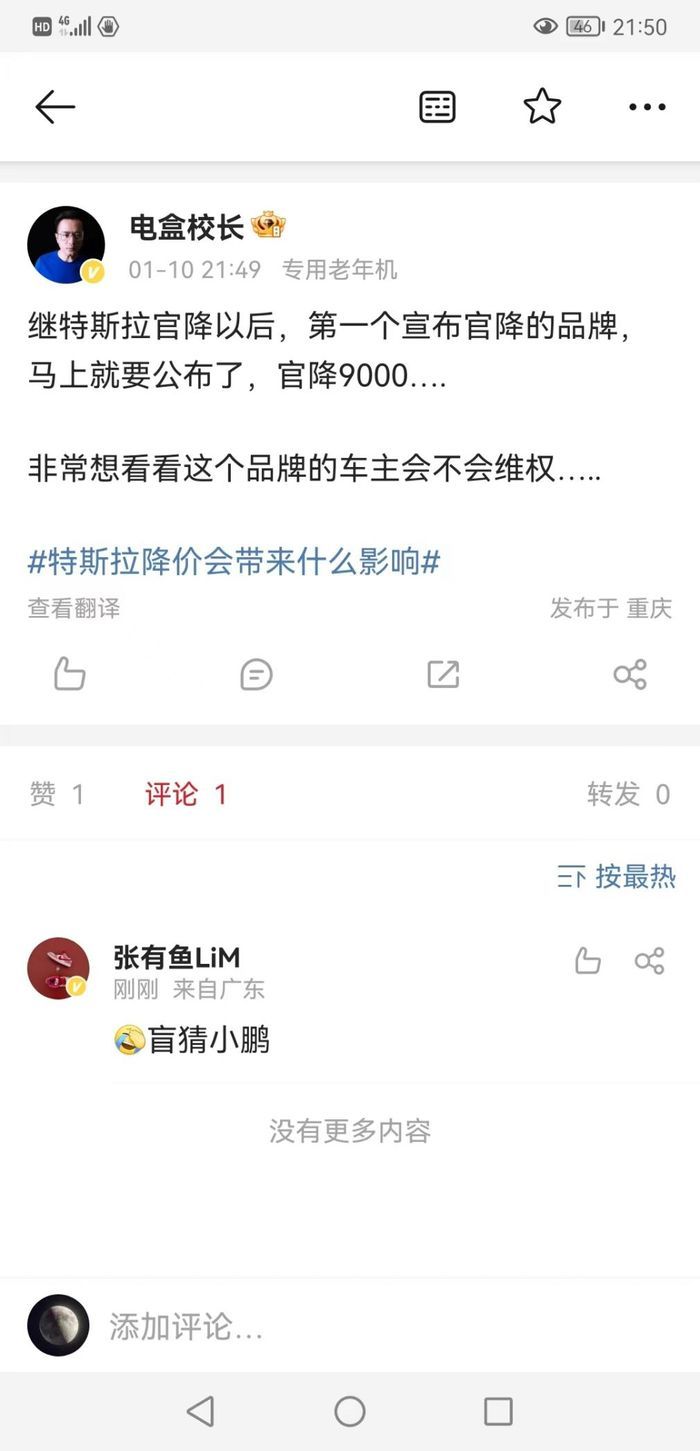Viewport: 700px width, 1451px height.
Task: Switch to the 赞 tab
Action: click(x=57, y=794)
